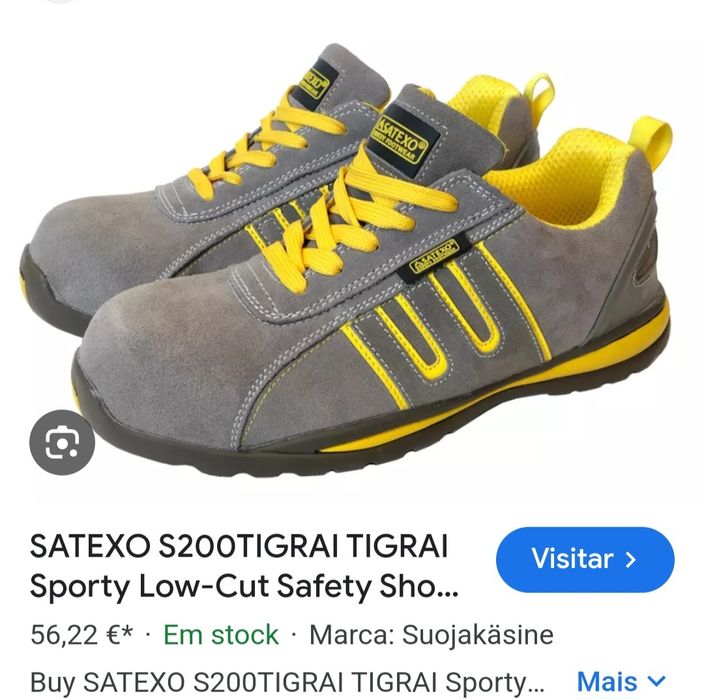Expand the description with Mais
This screenshot has height=699, width=704.
point(621,682)
